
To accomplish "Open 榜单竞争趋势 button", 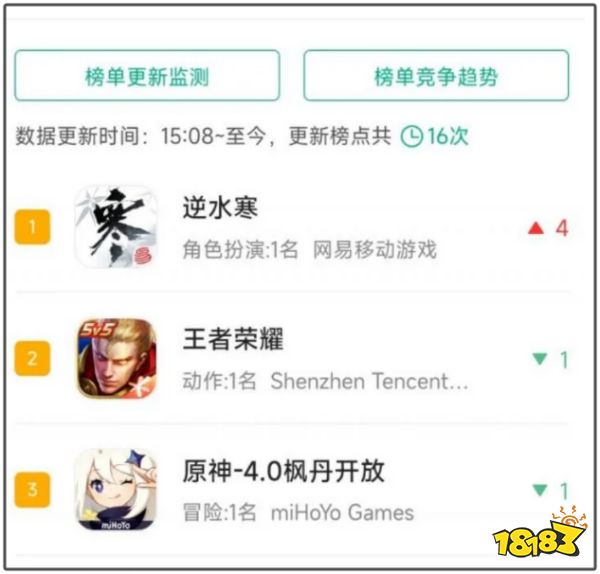I will [436, 76].
